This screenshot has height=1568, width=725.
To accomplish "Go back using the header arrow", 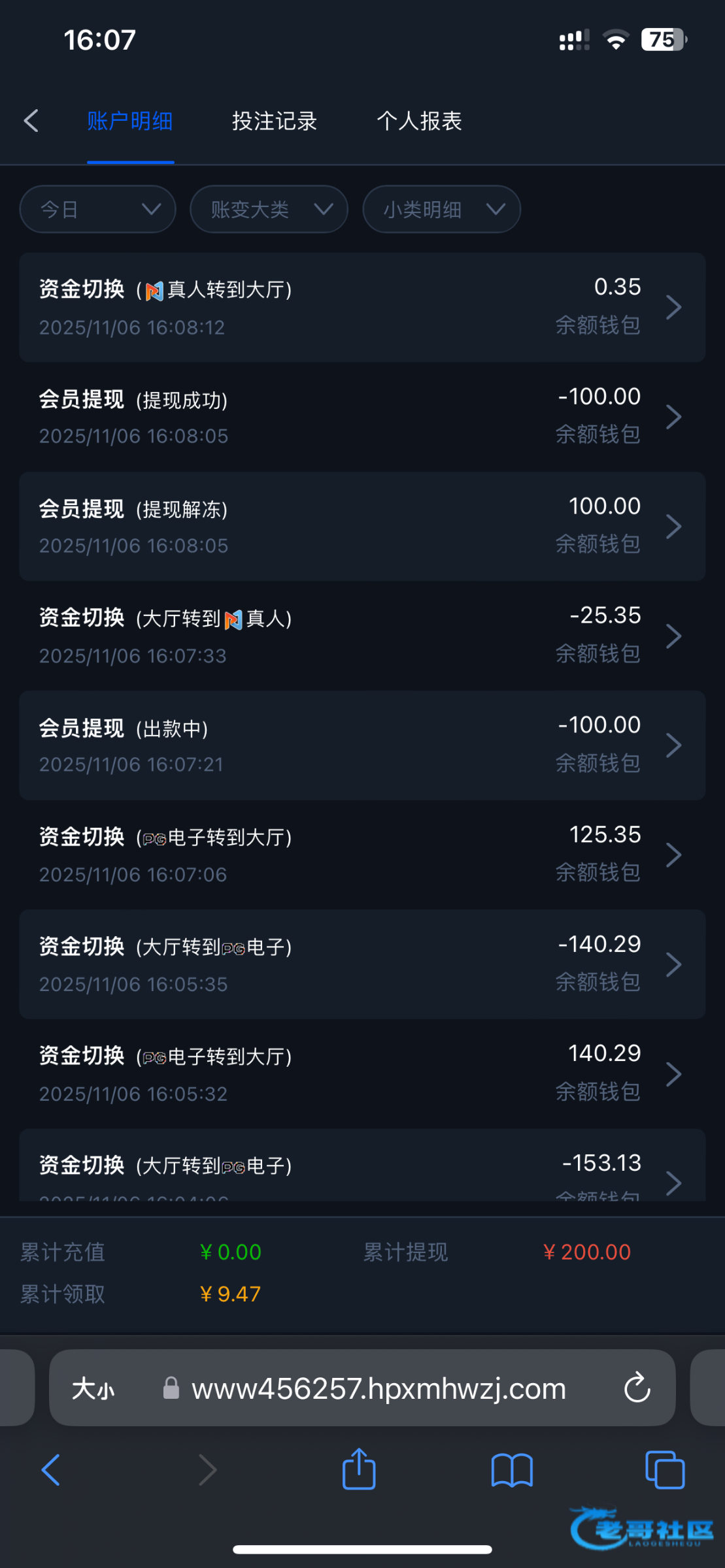I will point(31,121).
